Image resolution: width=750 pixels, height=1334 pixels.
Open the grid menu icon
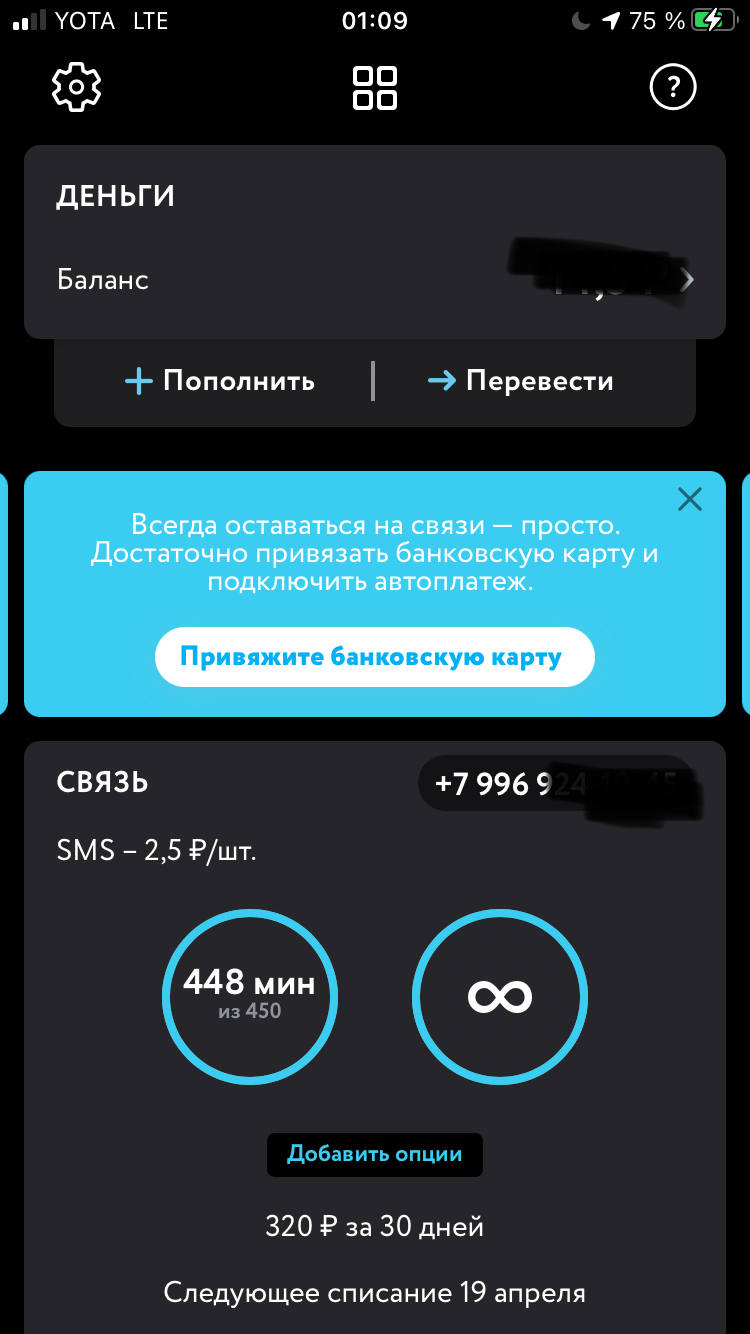(x=375, y=88)
